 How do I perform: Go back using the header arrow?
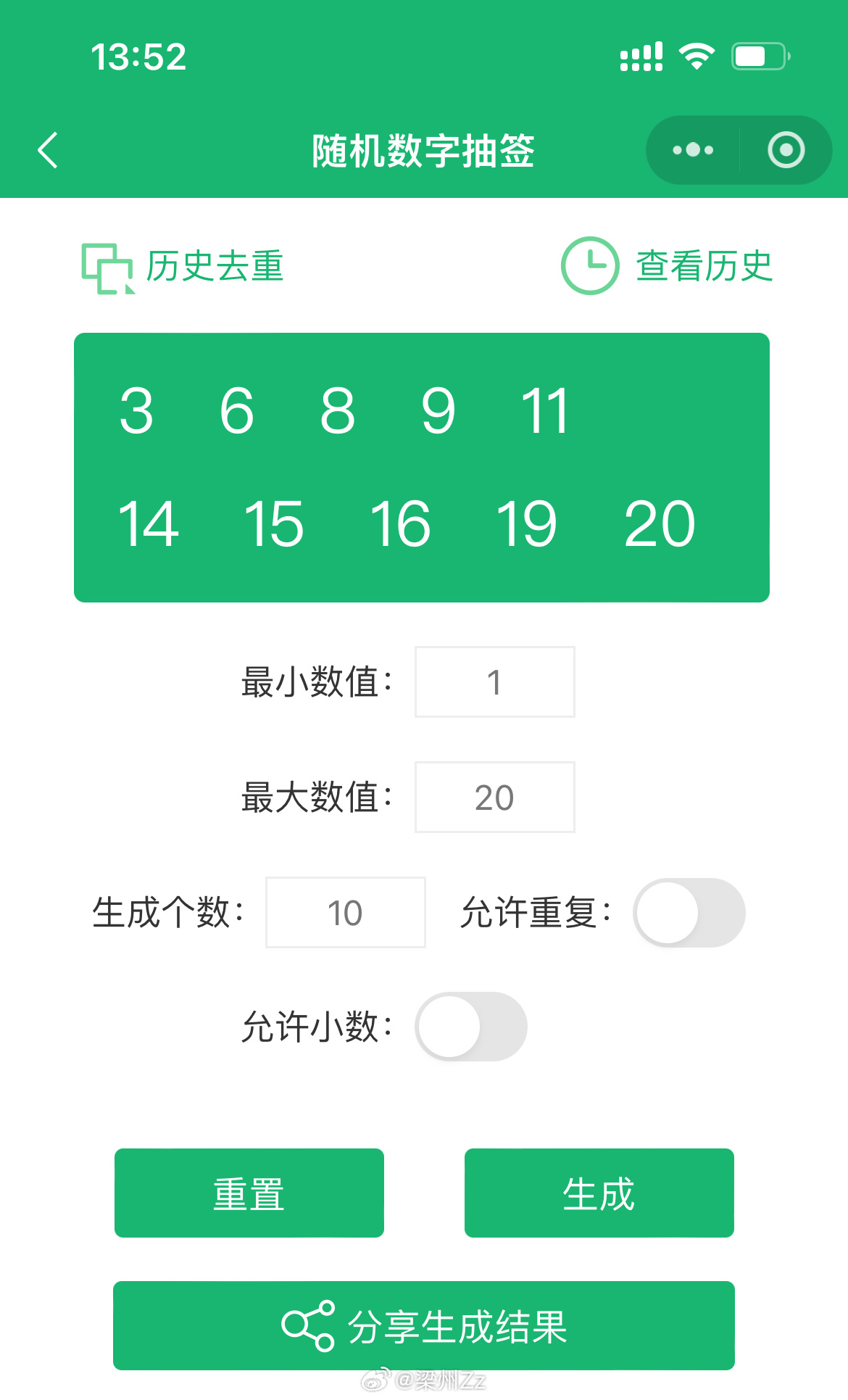point(48,150)
